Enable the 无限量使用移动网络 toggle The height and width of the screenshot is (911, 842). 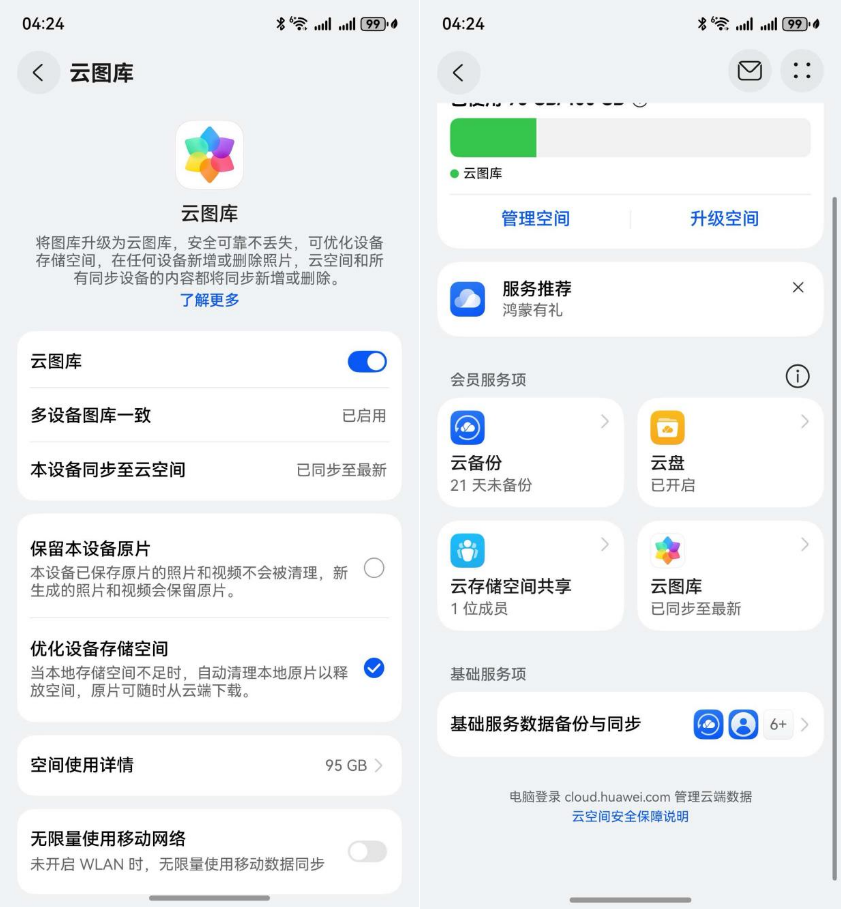coord(366,849)
